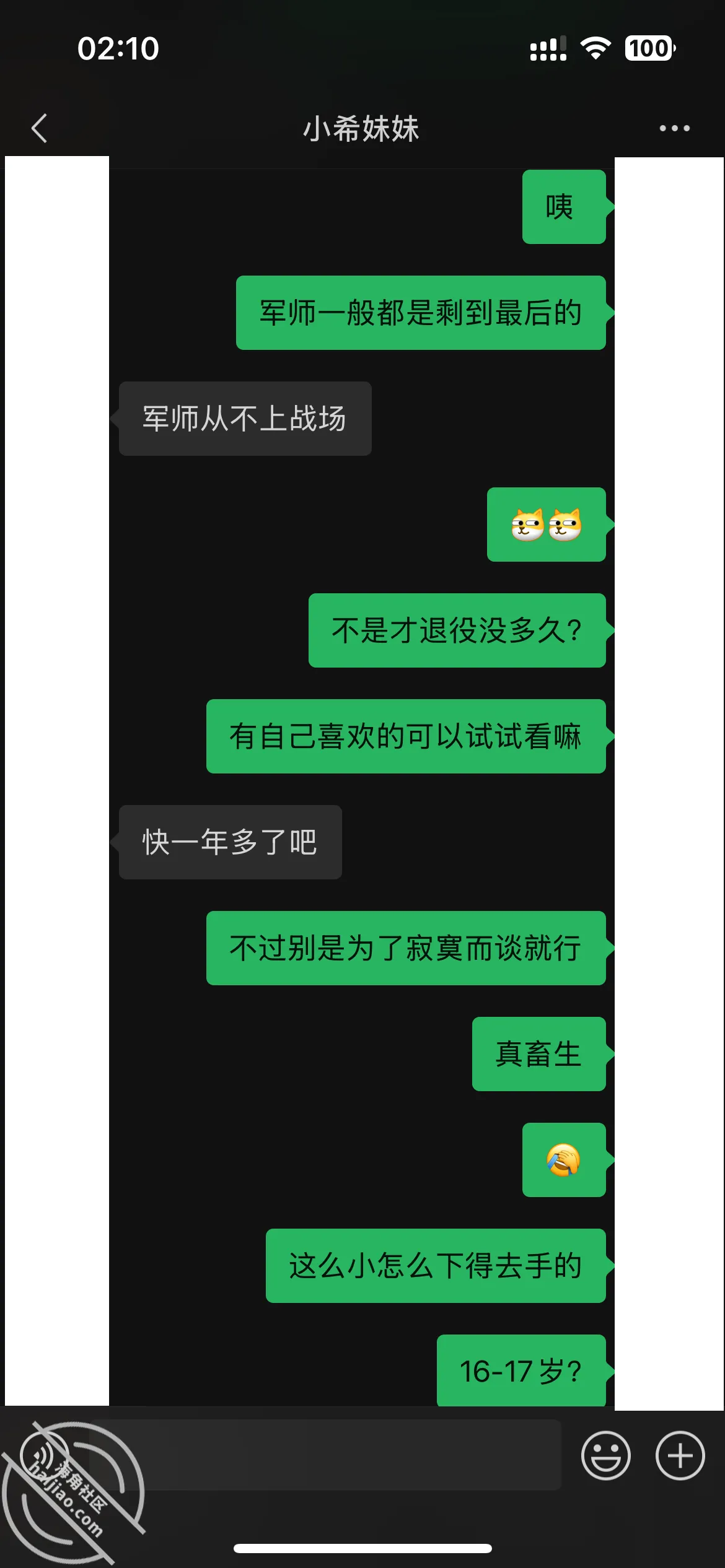The height and width of the screenshot is (1568, 725).
Task: Go back from the 小希妹妹 chat
Action: tap(39, 128)
